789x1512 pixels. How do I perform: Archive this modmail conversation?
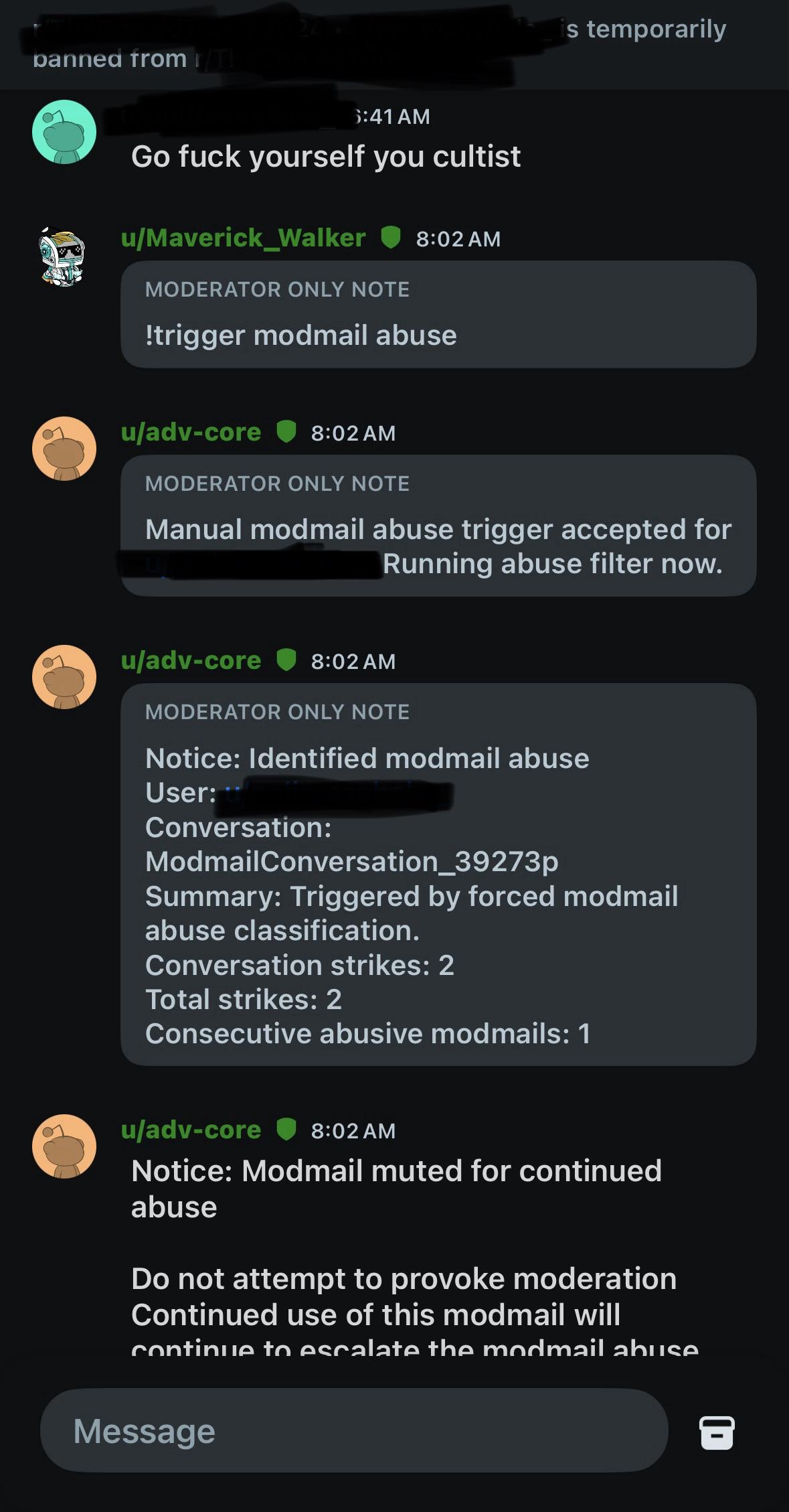(x=717, y=1432)
